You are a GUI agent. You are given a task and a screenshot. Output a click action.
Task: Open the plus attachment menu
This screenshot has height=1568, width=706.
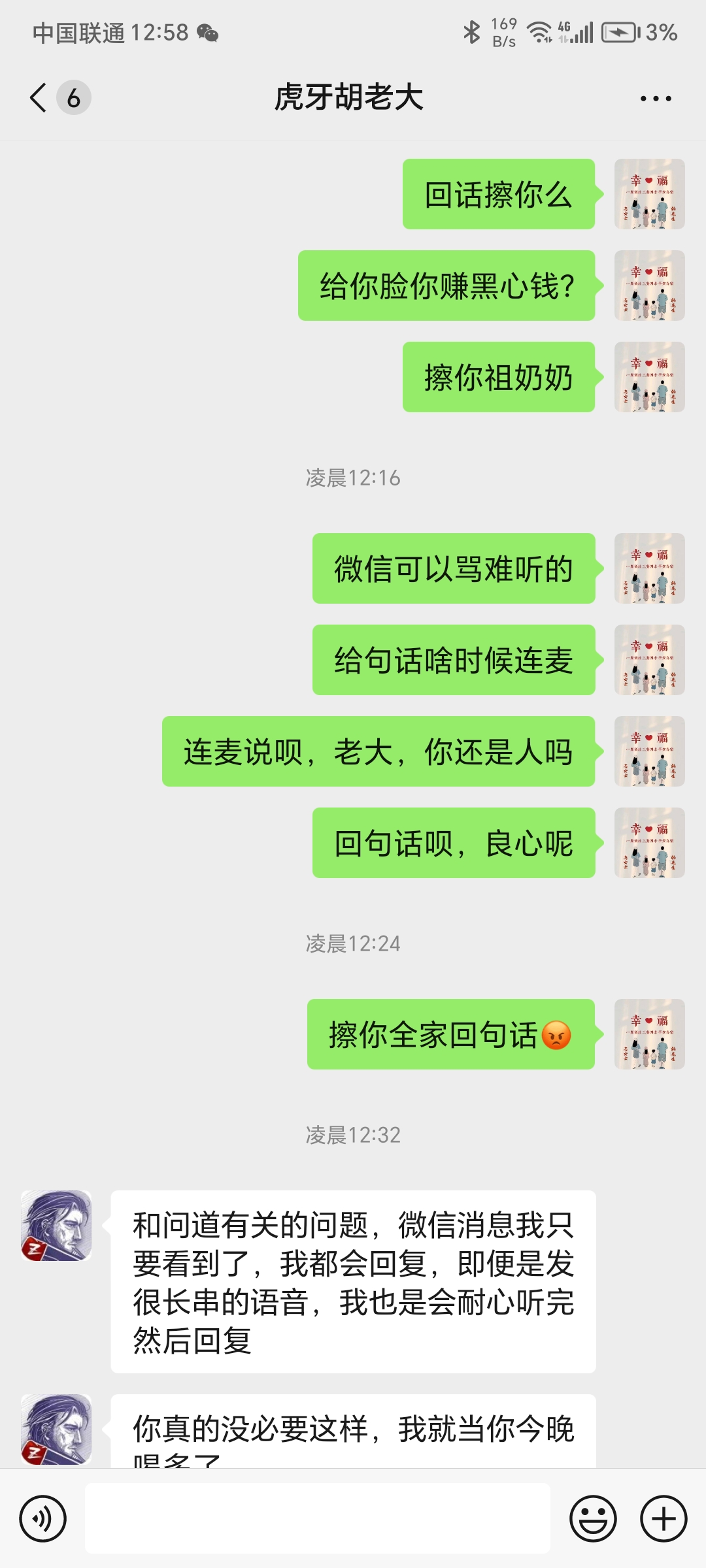[664, 1518]
